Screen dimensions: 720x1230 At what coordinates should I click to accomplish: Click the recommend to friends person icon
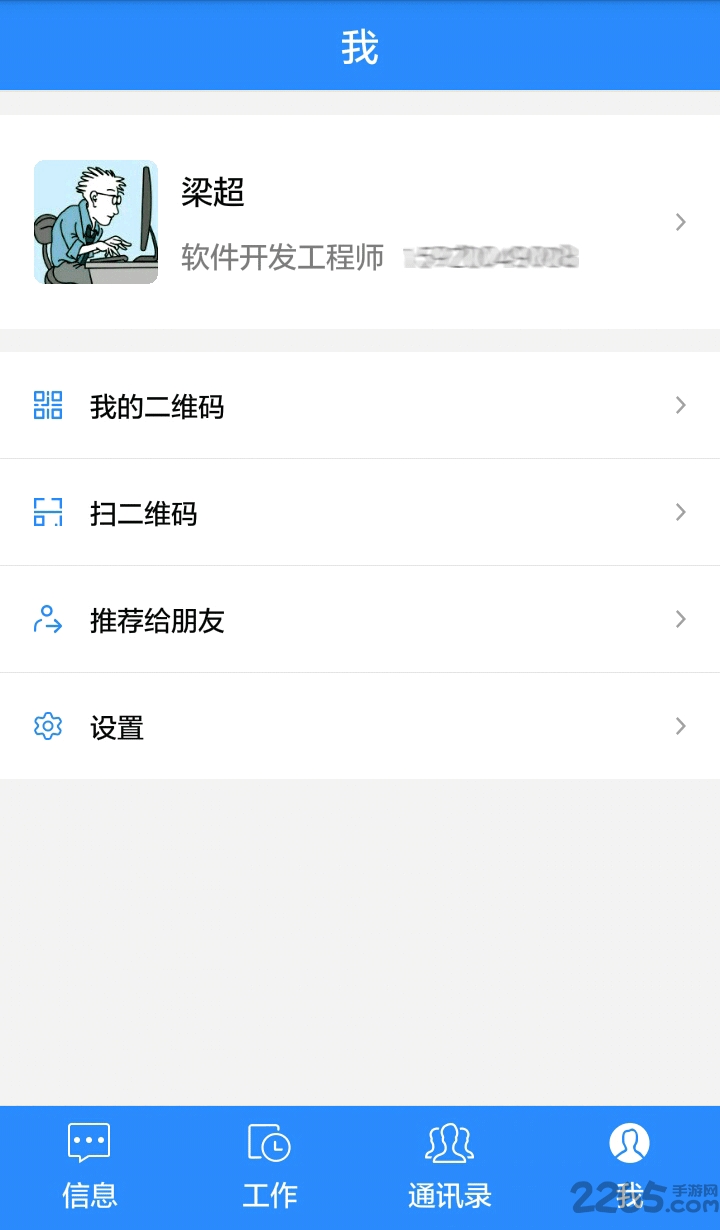(47, 620)
